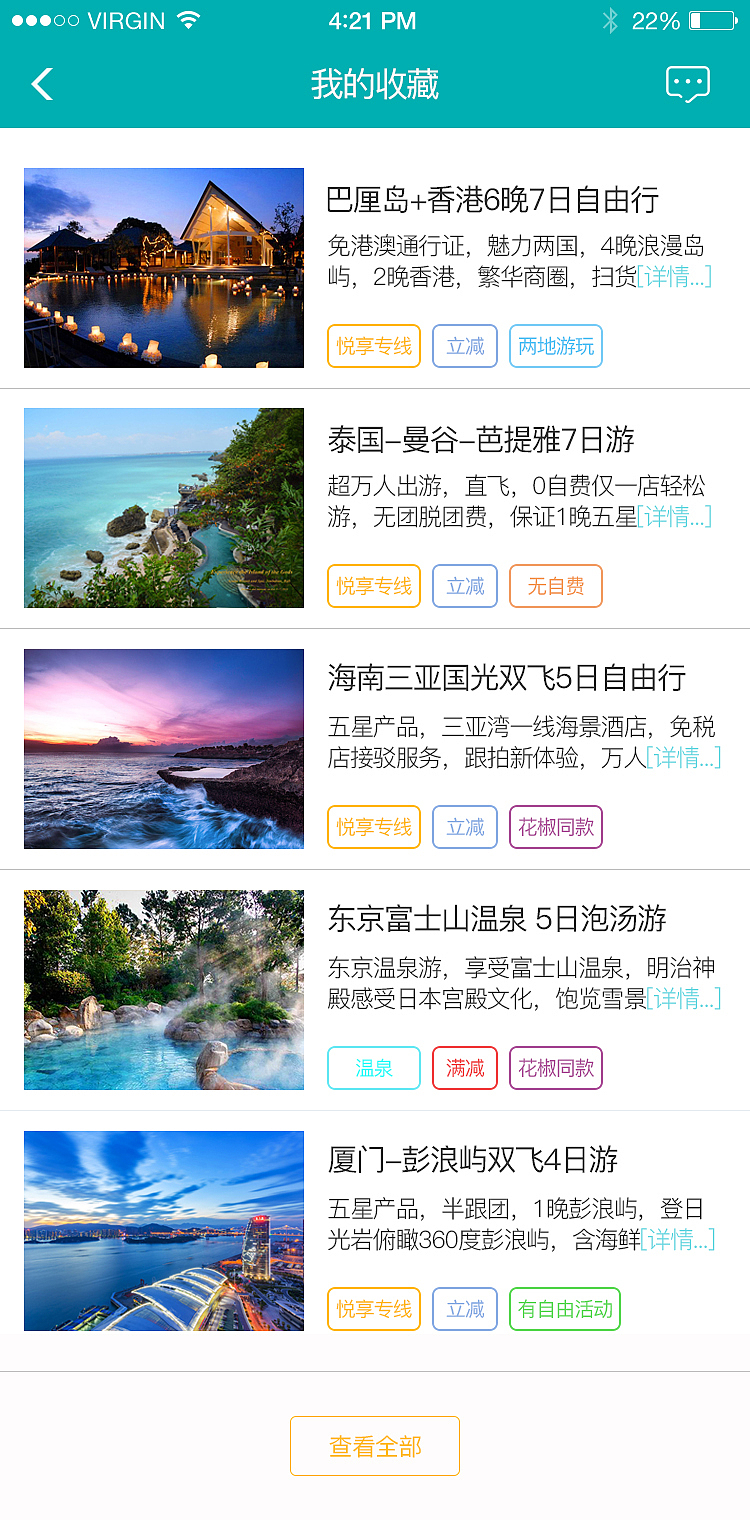
Task: Tap the 两地游玩 tag
Action: pyautogui.click(x=556, y=346)
